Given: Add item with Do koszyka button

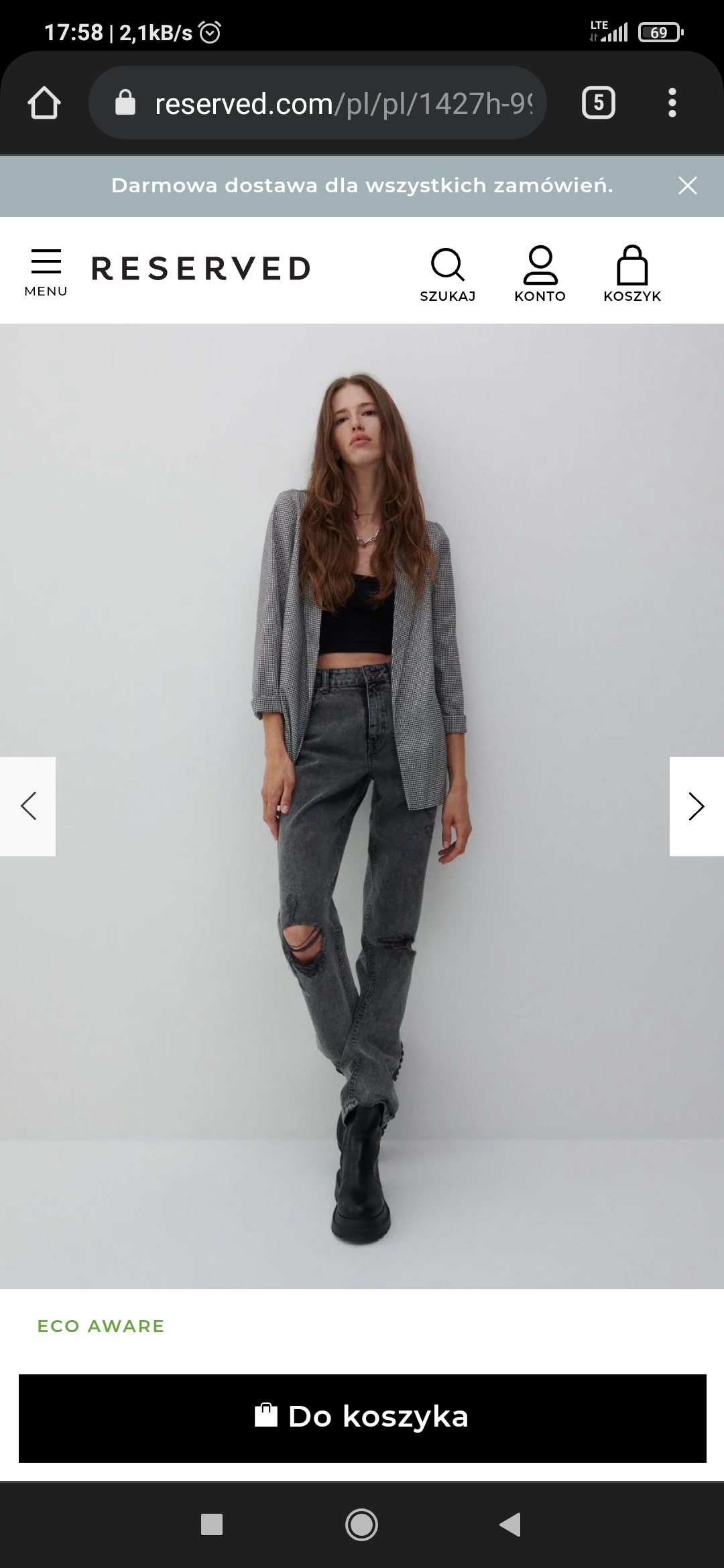Looking at the screenshot, I should point(362,1418).
